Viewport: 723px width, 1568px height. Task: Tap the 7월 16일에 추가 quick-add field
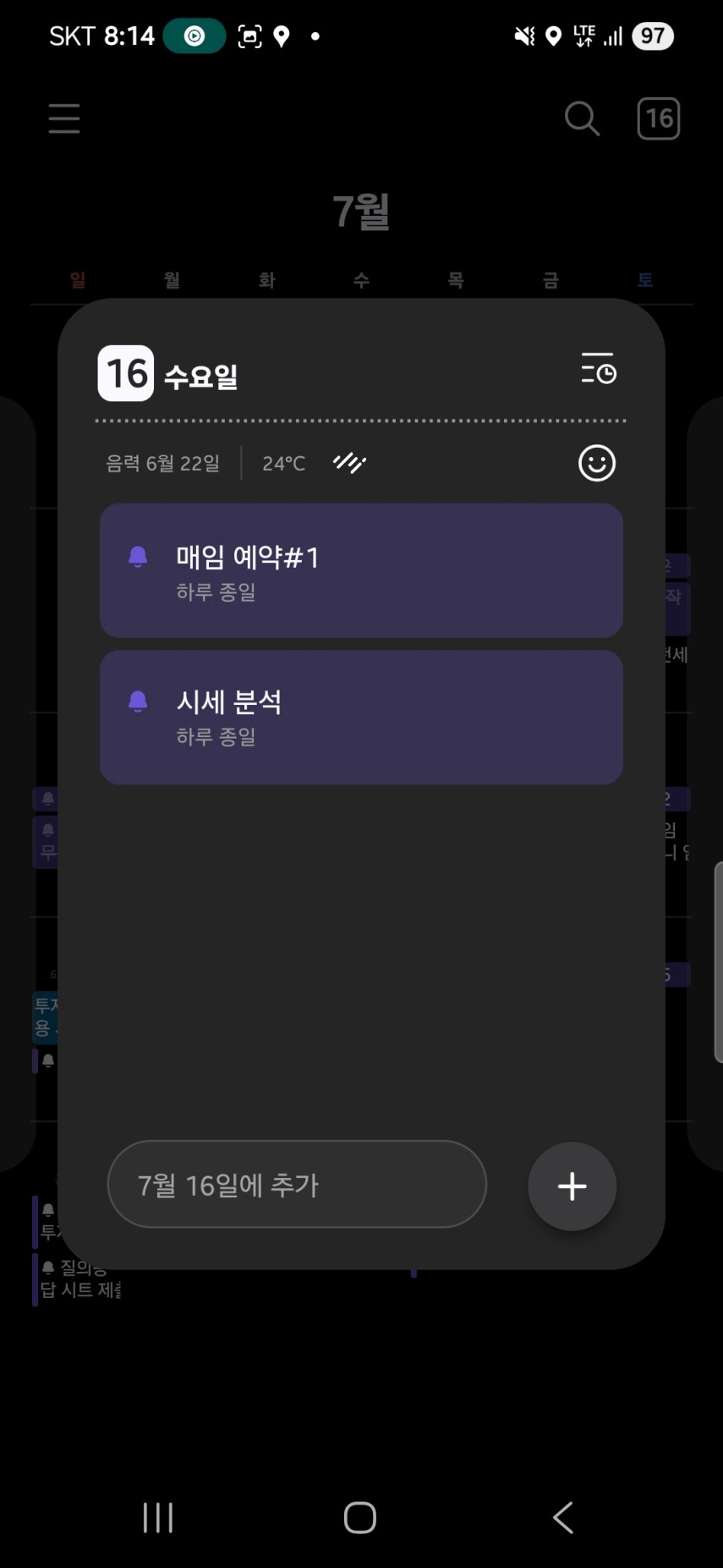pos(297,1184)
